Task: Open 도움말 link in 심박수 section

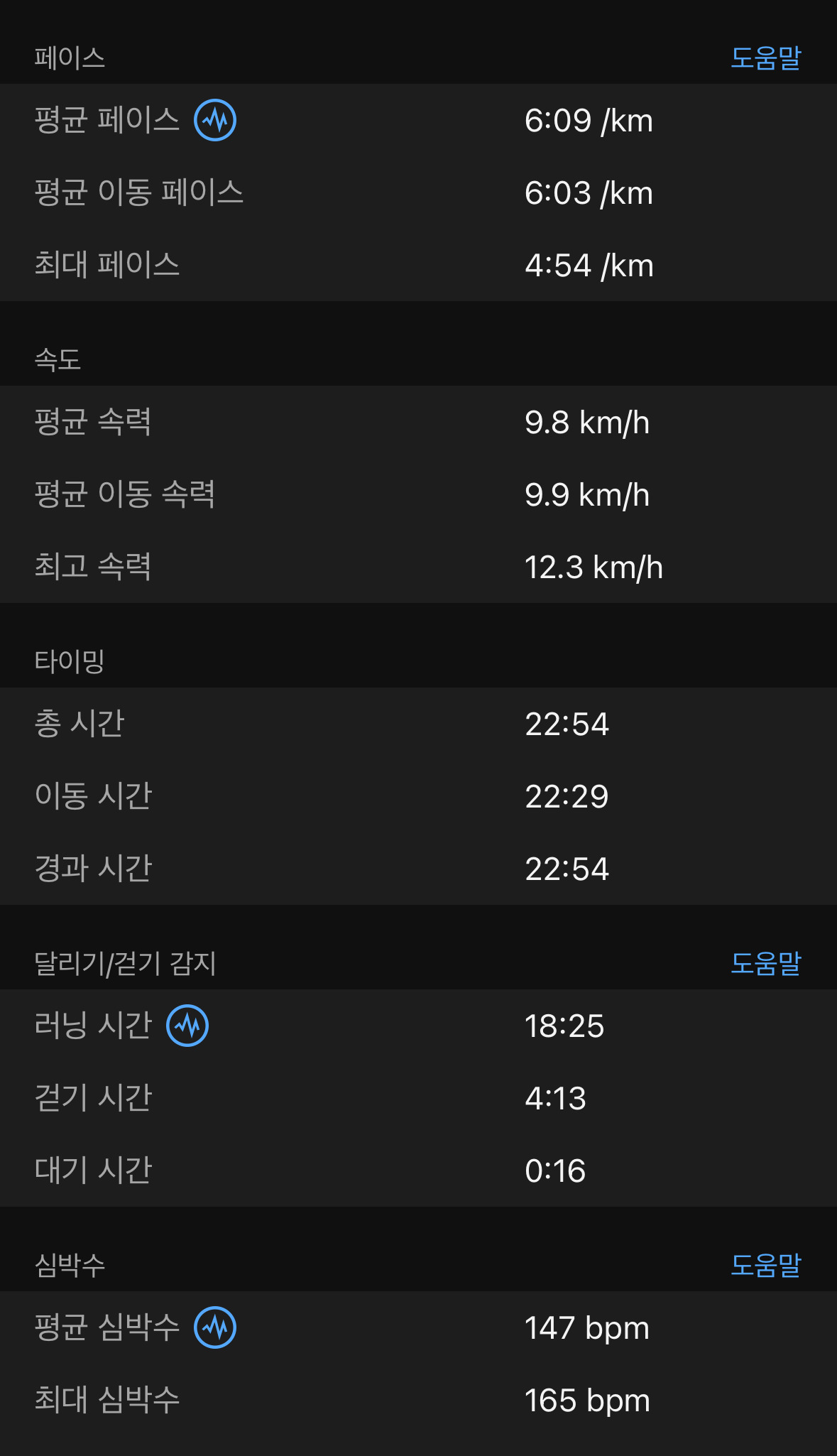Action: pos(765,1265)
